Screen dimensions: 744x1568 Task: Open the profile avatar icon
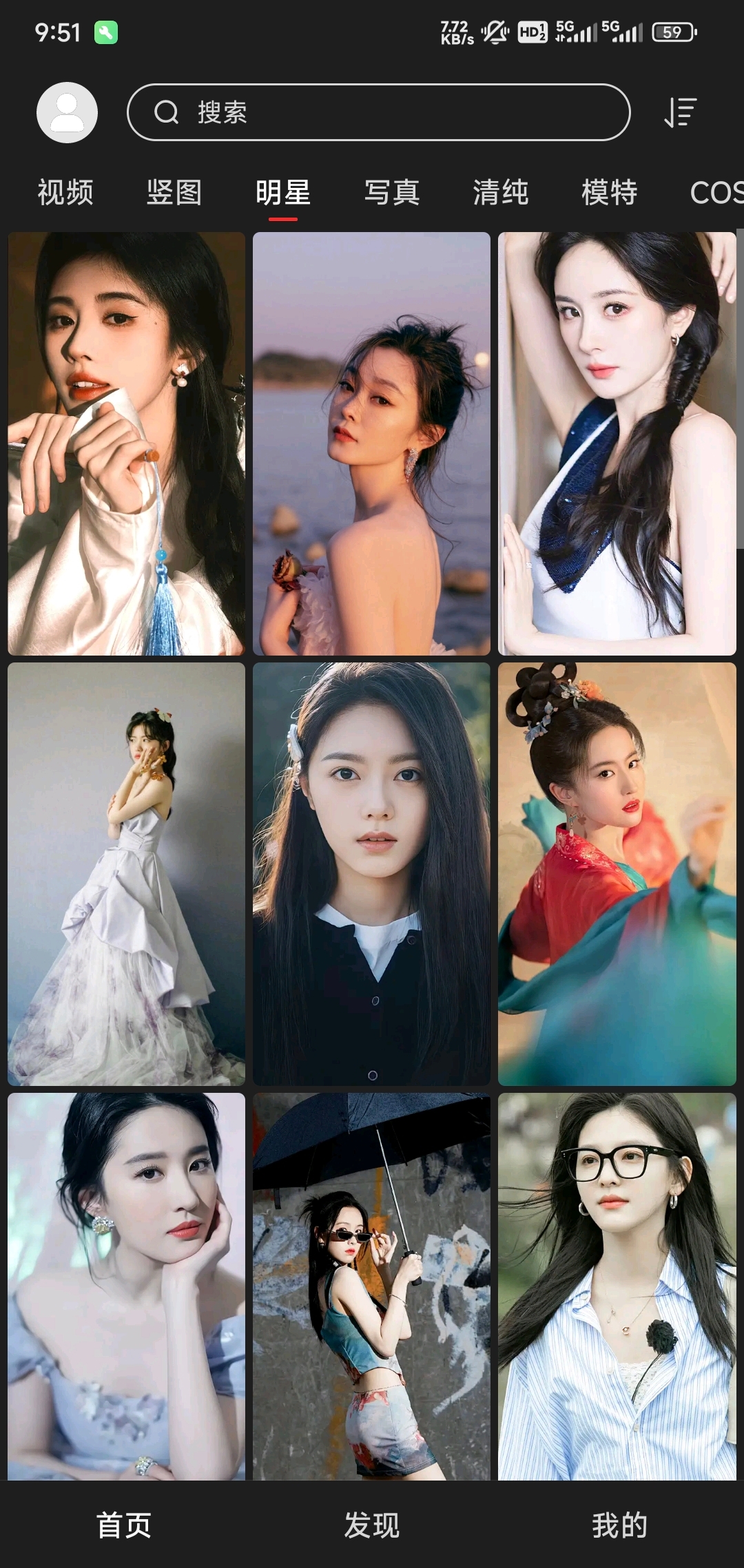point(67,112)
